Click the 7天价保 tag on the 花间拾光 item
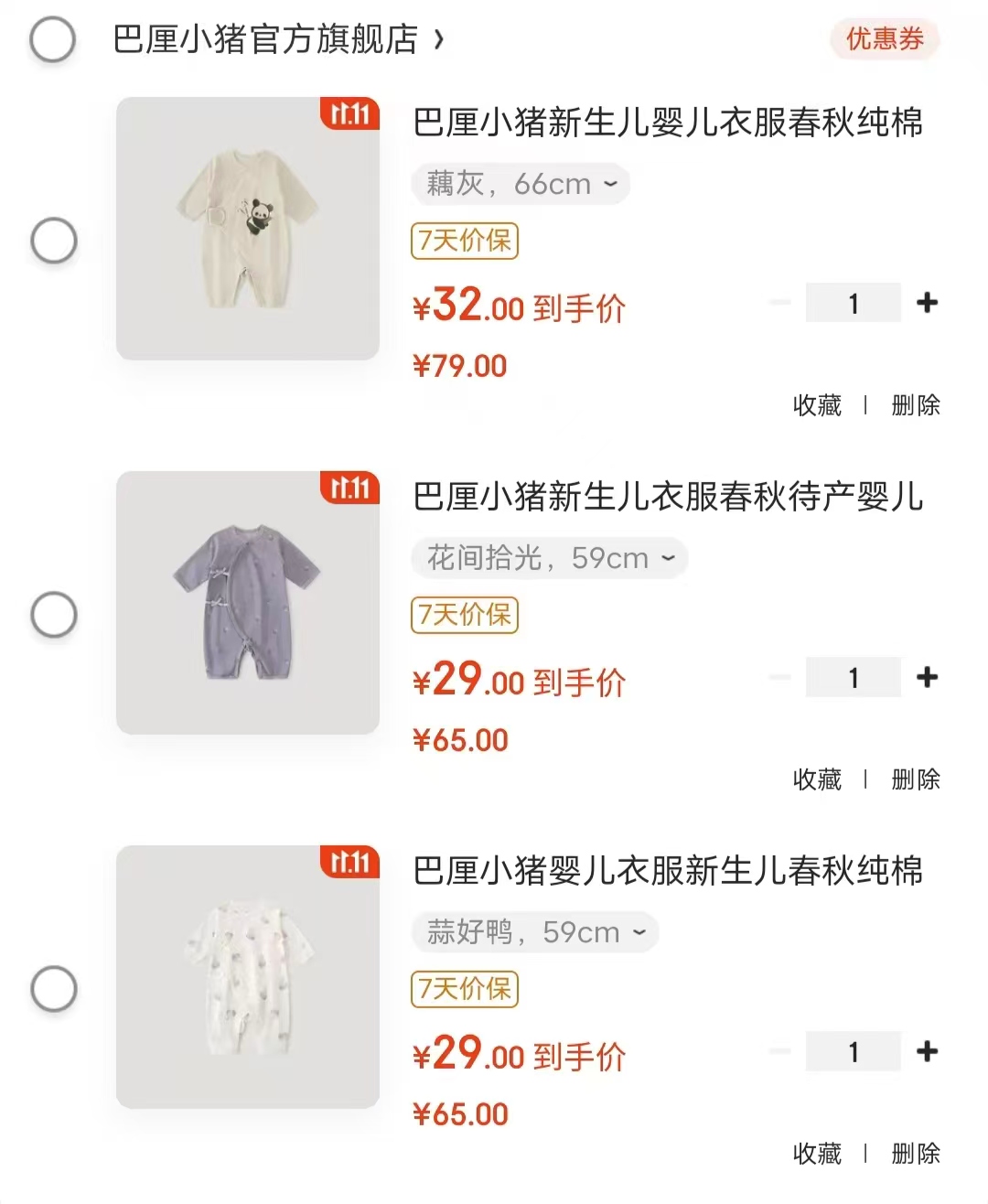This screenshot has width=988, height=1204. [464, 615]
